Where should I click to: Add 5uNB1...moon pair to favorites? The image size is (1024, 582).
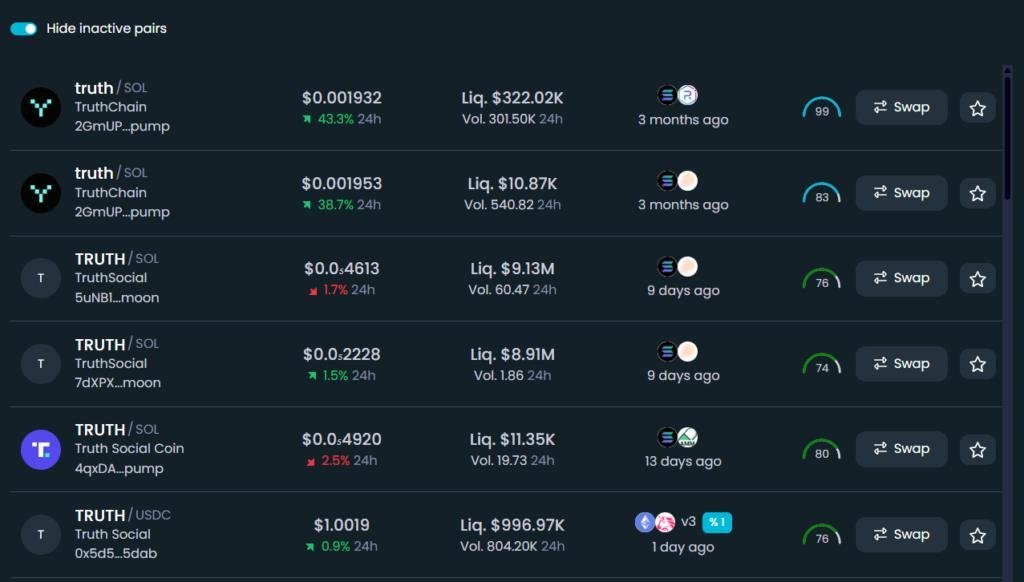[x=977, y=279]
